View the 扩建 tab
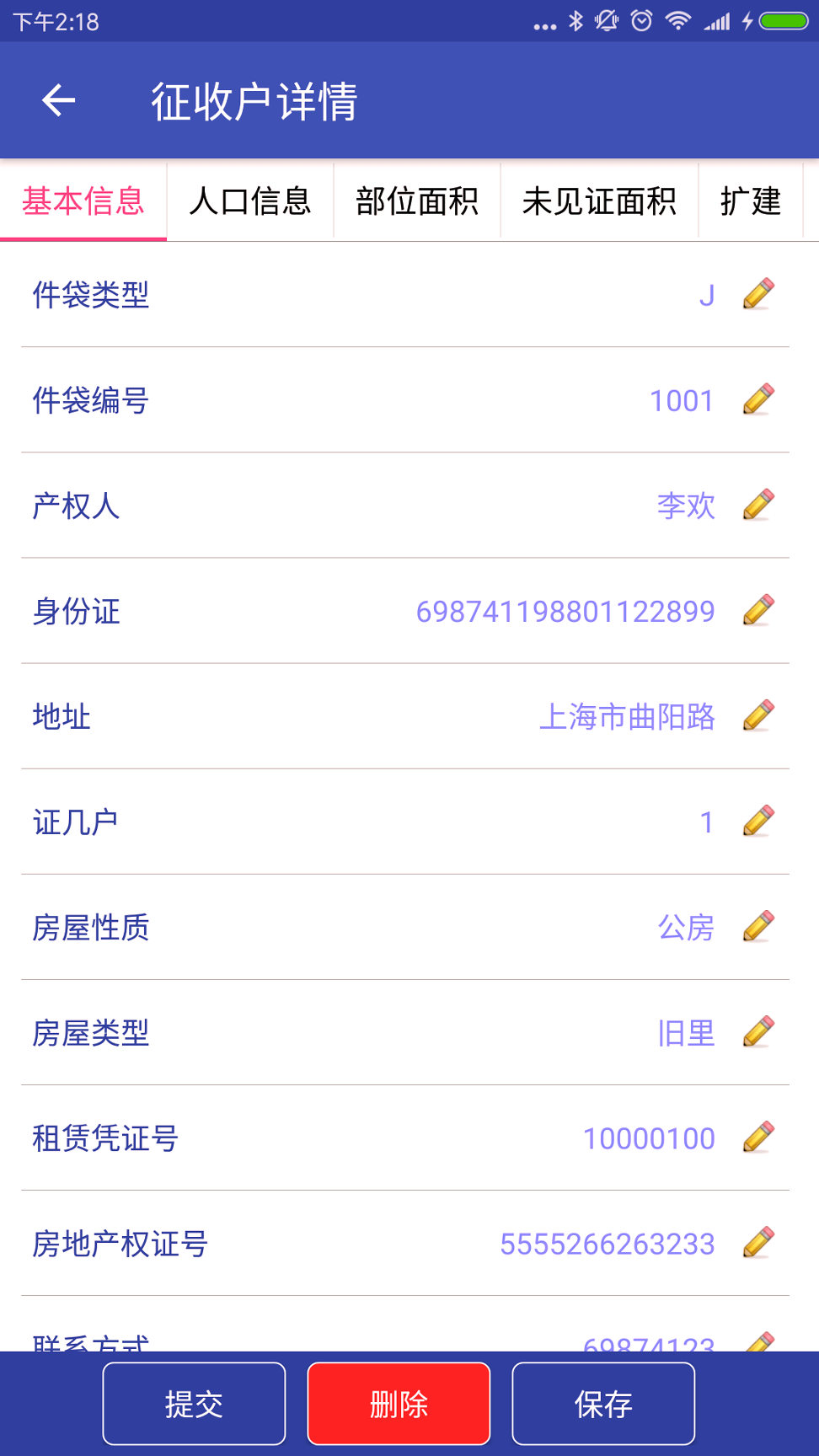Image resolution: width=819 pixels, height=1456 pixels. point(751,201)
